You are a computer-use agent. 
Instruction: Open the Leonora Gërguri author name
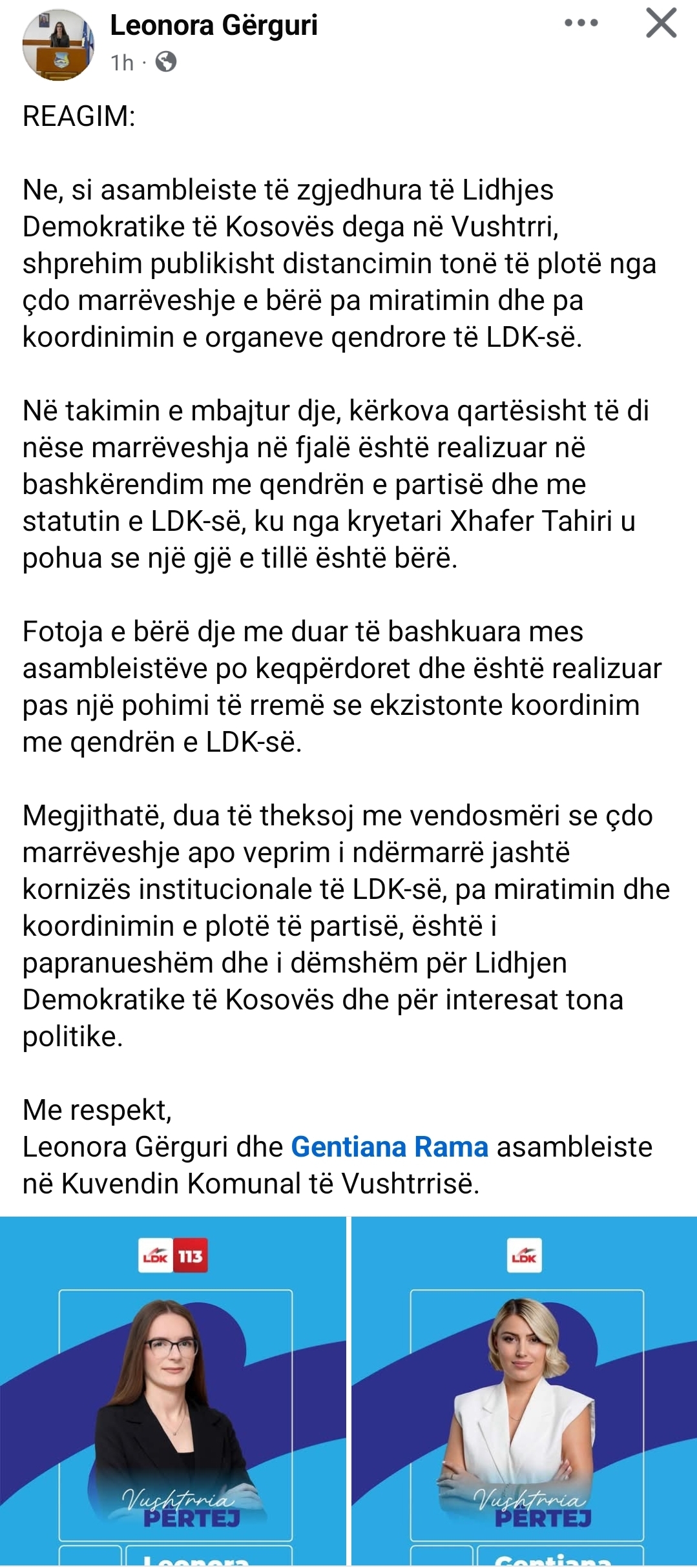(x=214, y=26)
